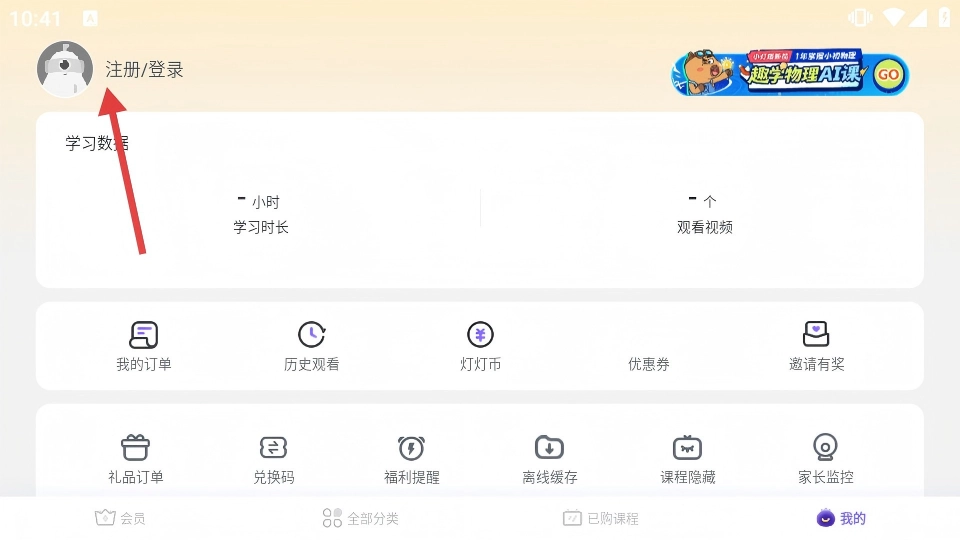This screenshot has height=540, width=960.
Task: View 历史观看 watch history
Action: point(312,346)
